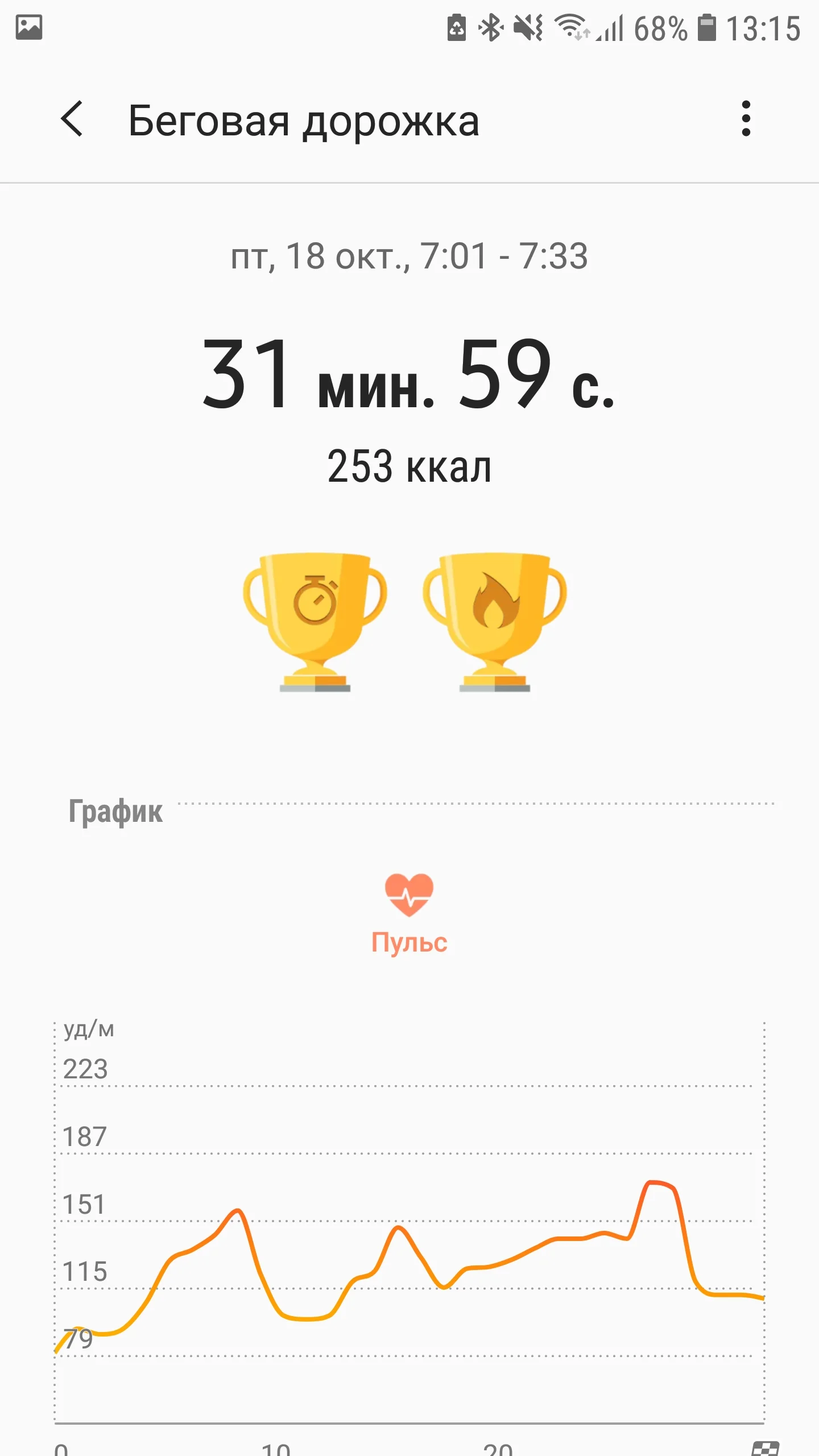The height and width of the screenshot is (1456, 819).
Task: Open the stopwatch duration trophy
Action: coord(315,621)
